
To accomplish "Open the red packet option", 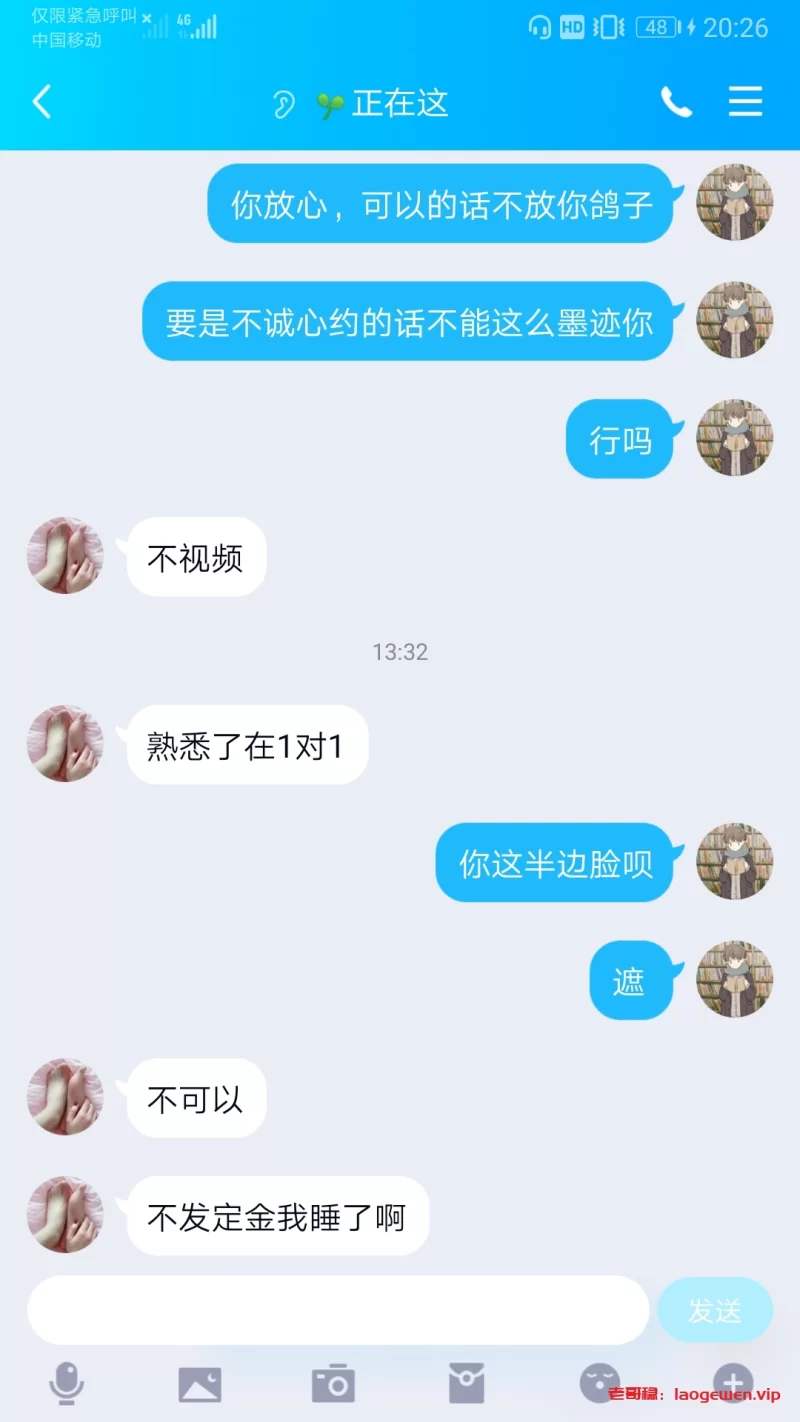I will coord(466,1384).
